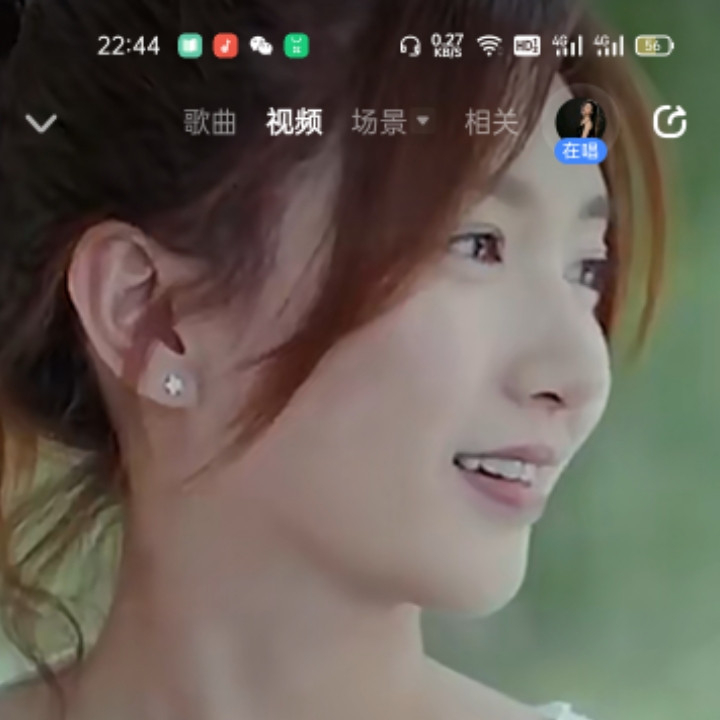The width and height of the screenshot is (720, 720).
Task: Switch to the 歌曲 tab
Action: point(210,123)
